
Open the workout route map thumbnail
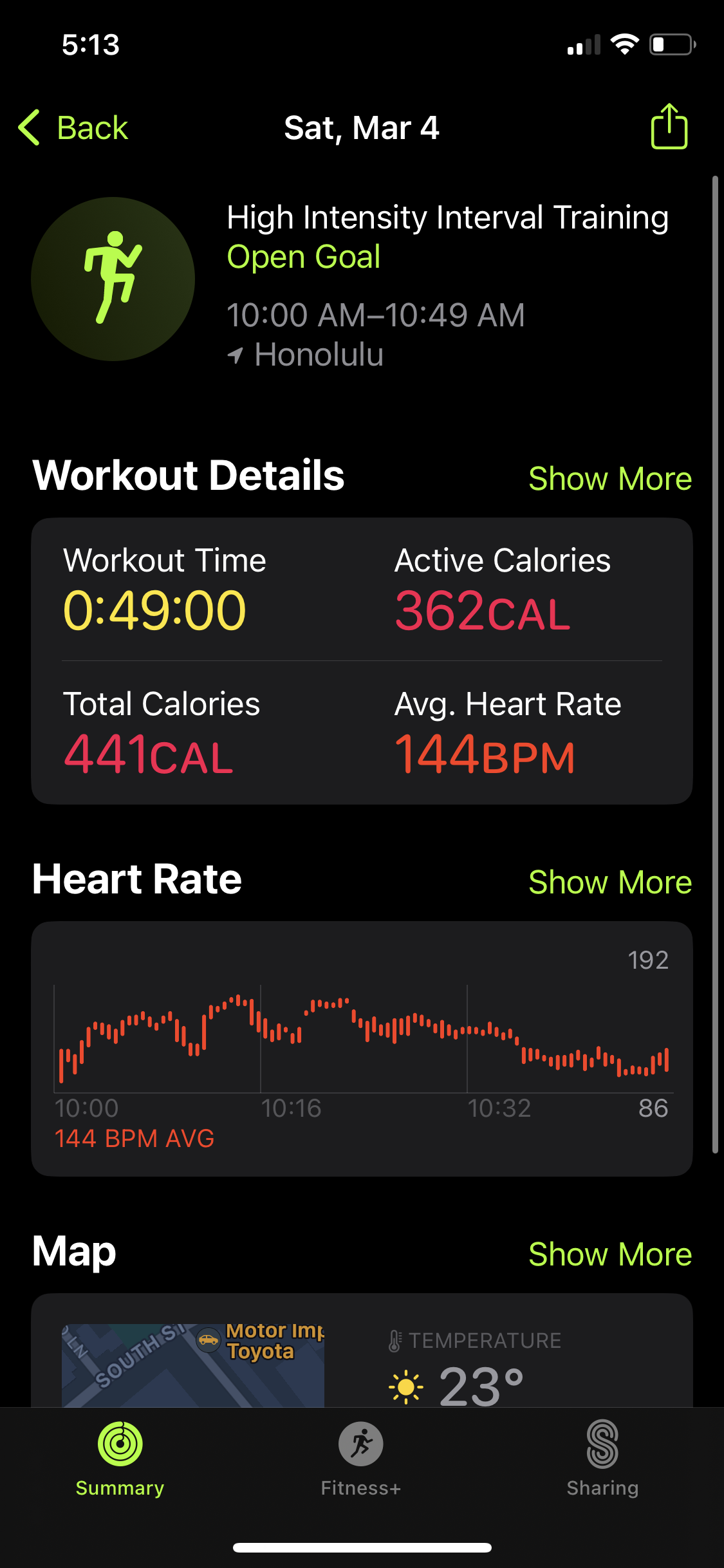193,1365
